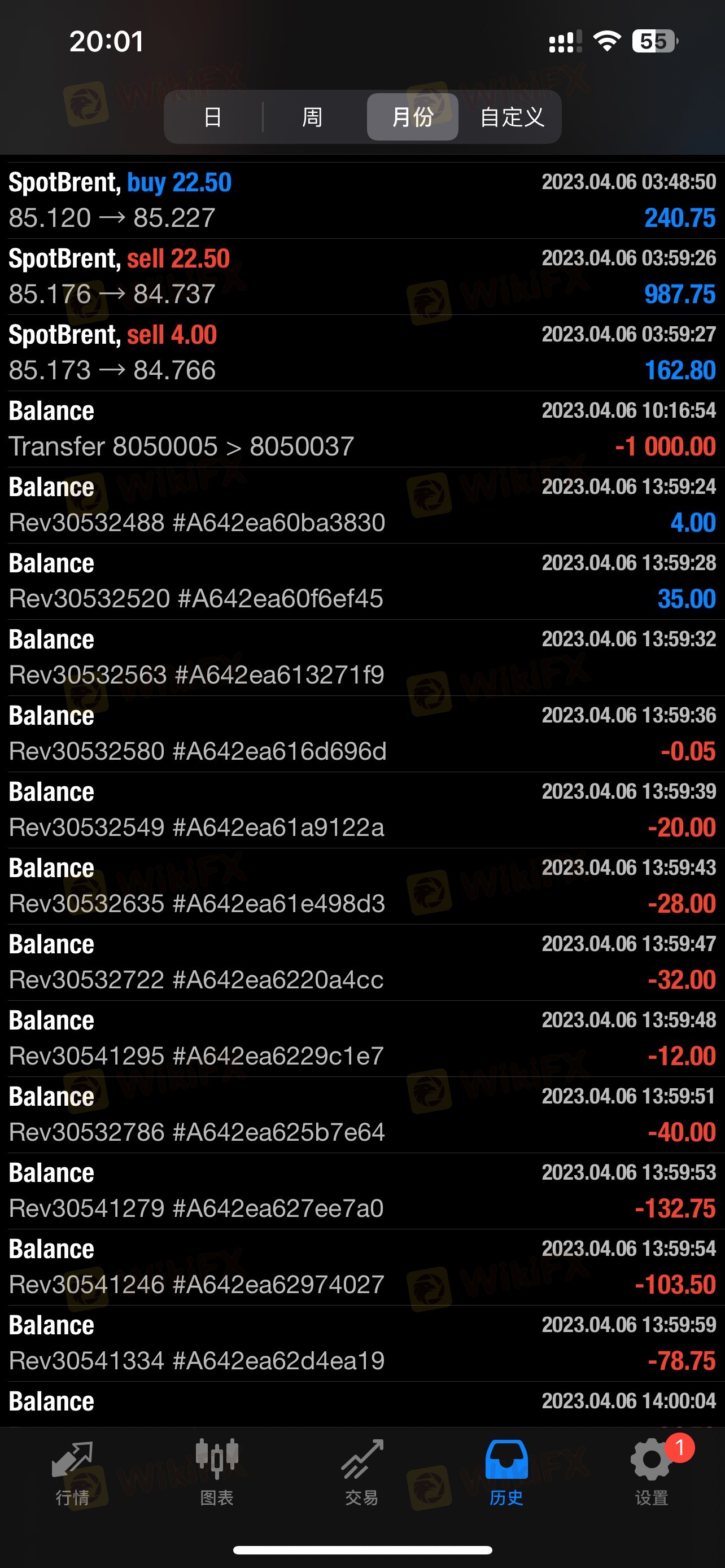This screenshot has height=1568, width=725.
Task: Open the 设置 settings tab
Action: [652, 1472]
